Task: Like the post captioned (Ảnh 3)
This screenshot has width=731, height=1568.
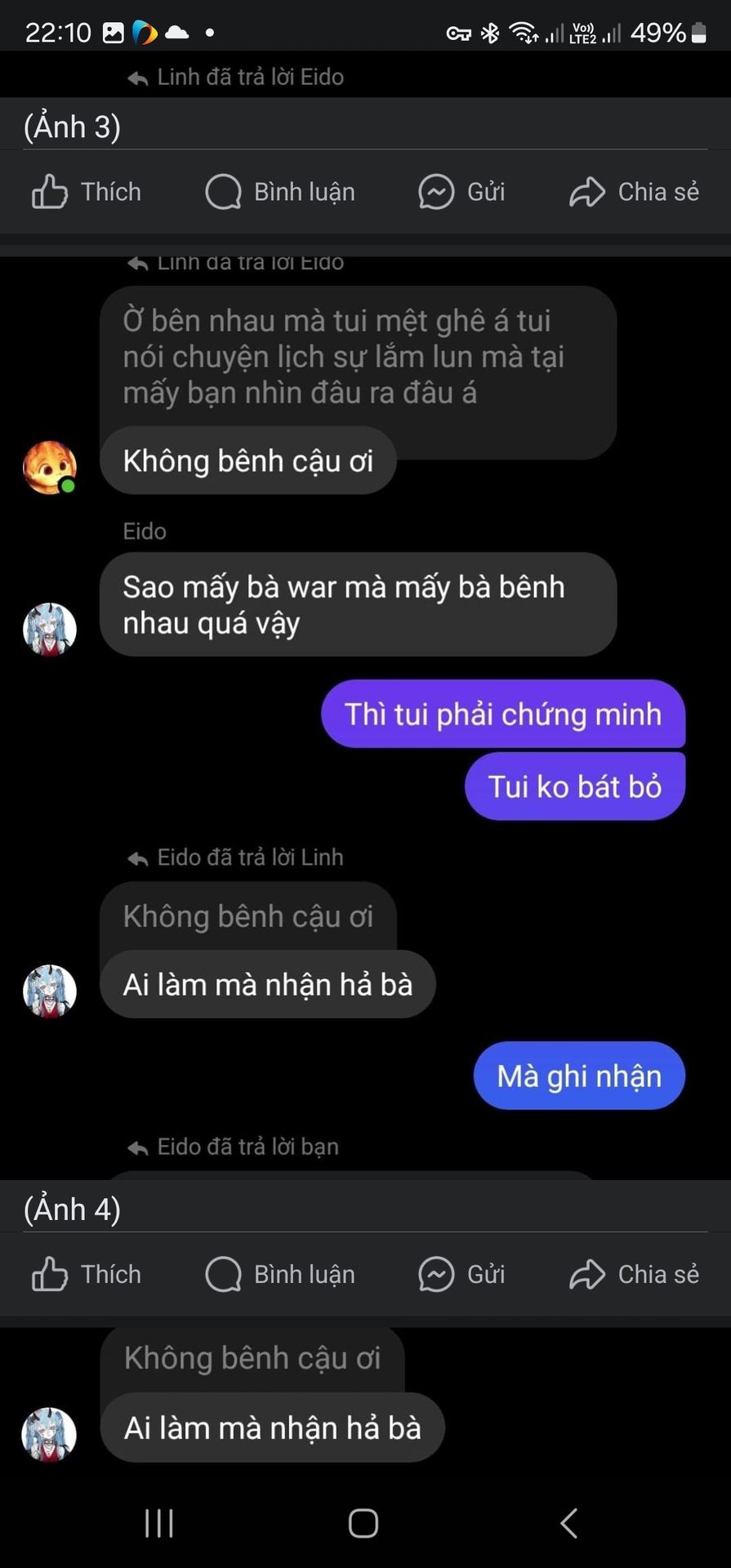Action: 87,193
